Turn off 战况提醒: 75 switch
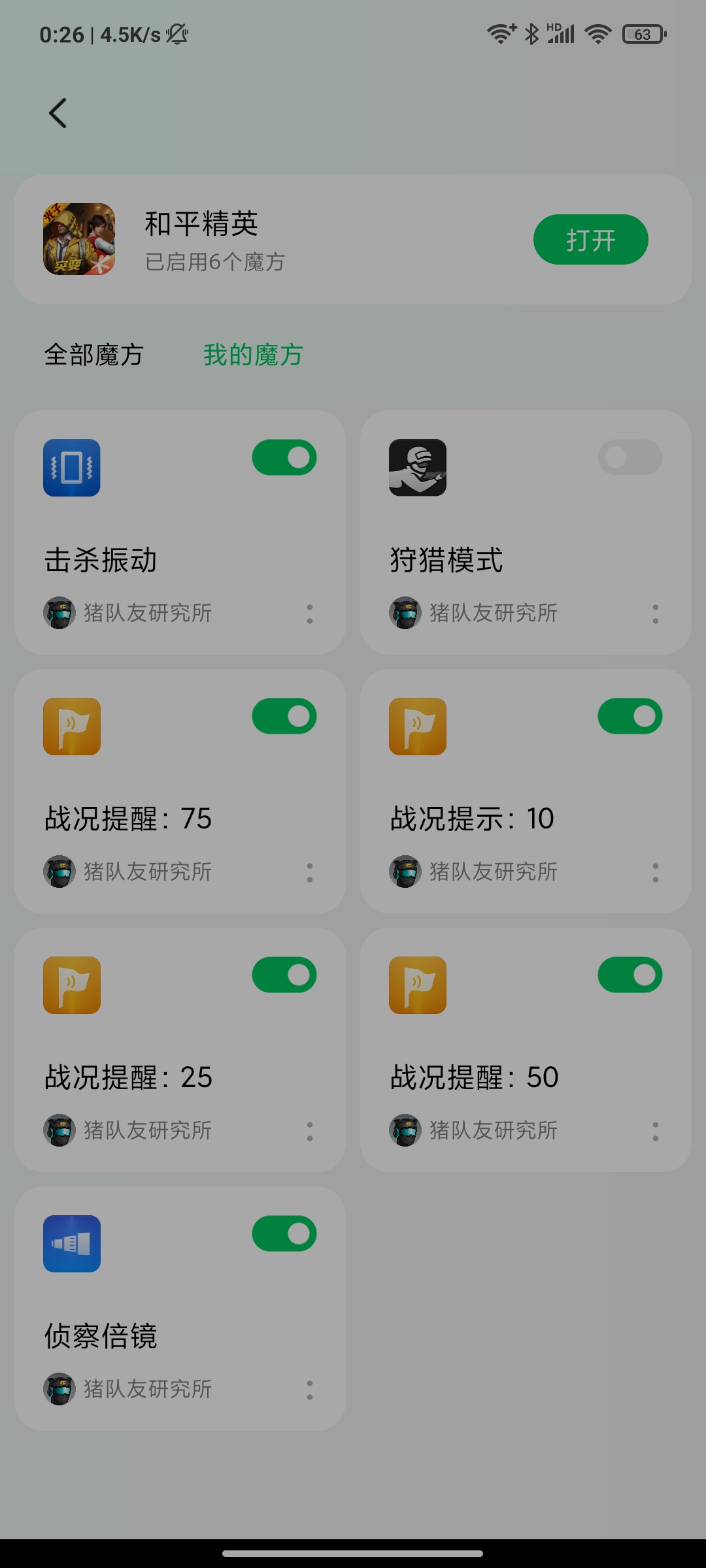The width and height of the screenshot is (706, 1568). pyautogui.click(x=284, y=716)
